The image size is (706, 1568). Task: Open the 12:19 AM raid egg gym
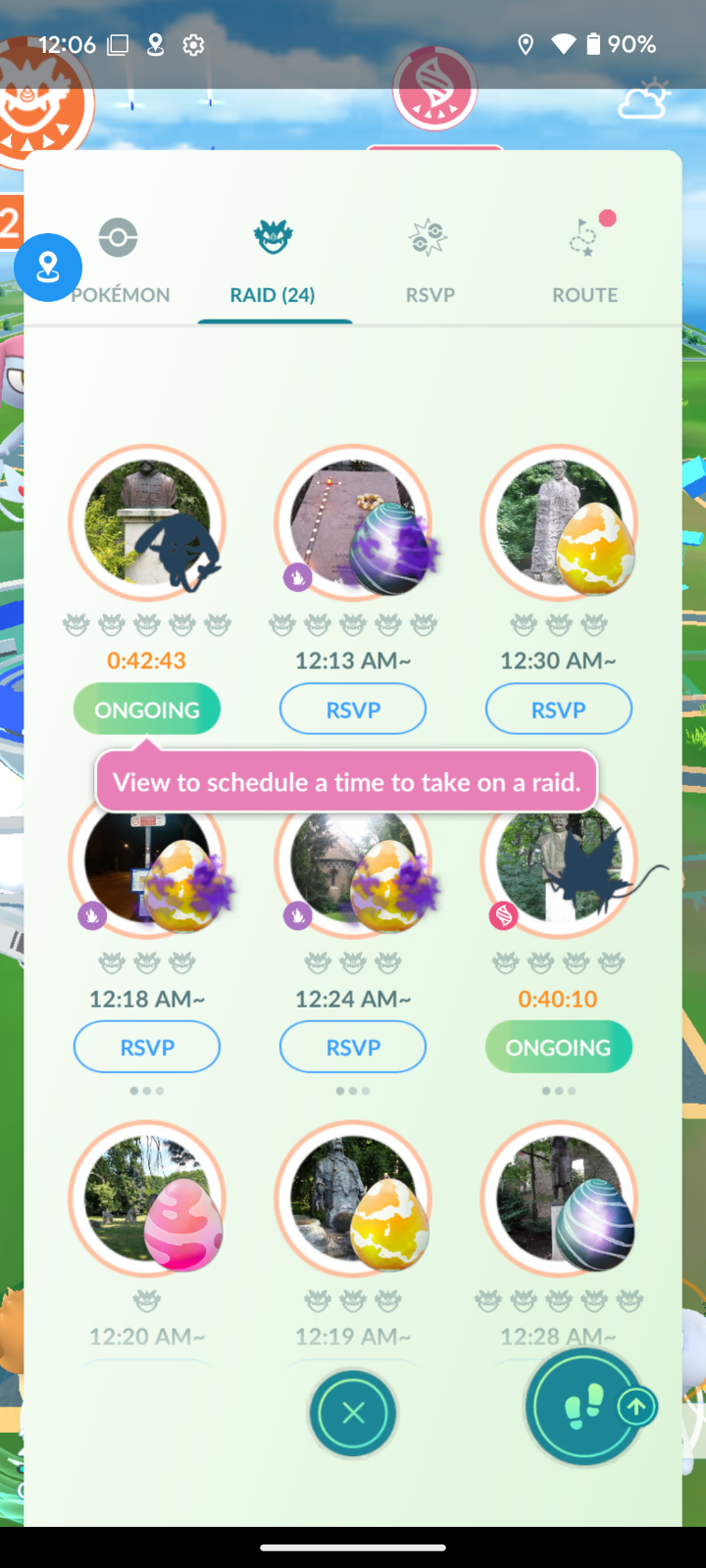(353, 1200)
